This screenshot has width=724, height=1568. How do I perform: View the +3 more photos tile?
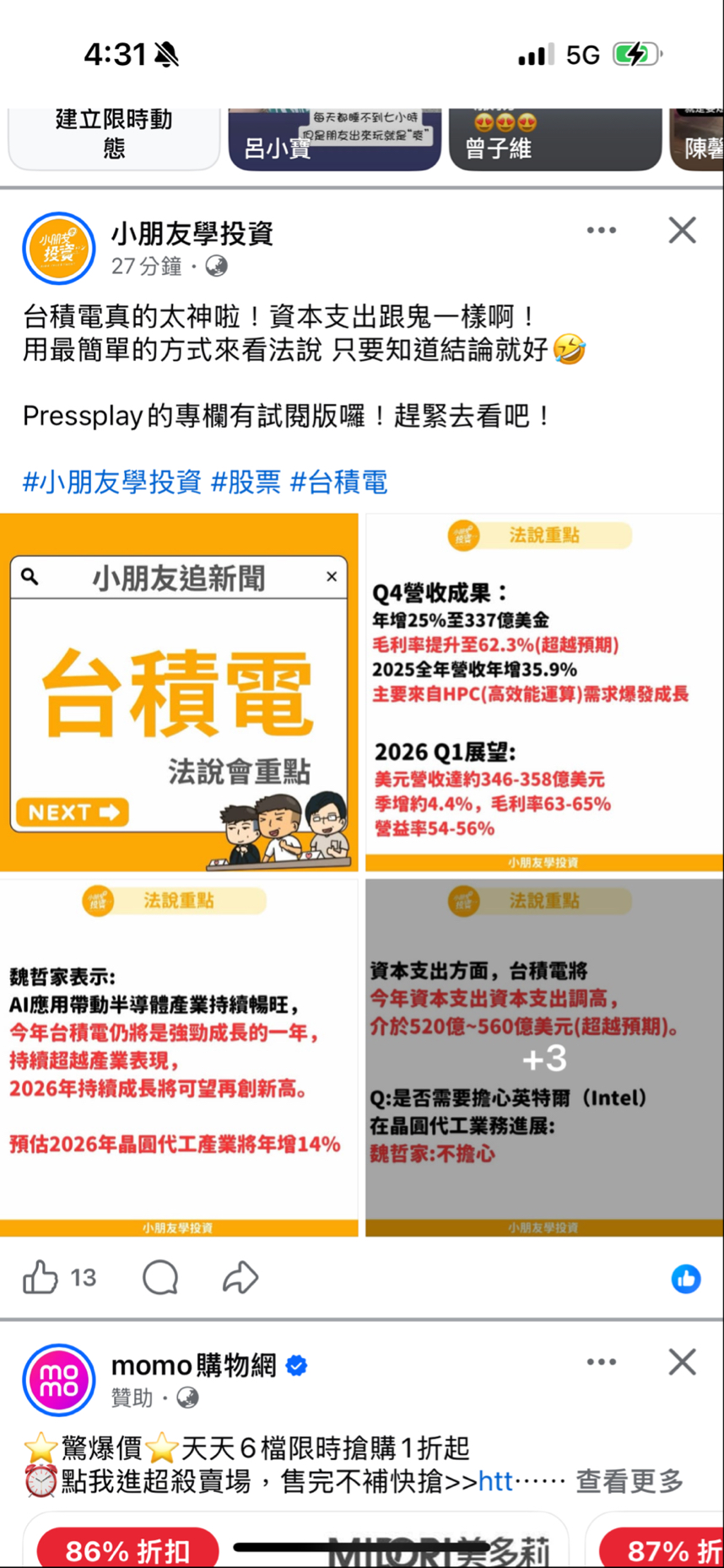click(x=544, y=1058)
